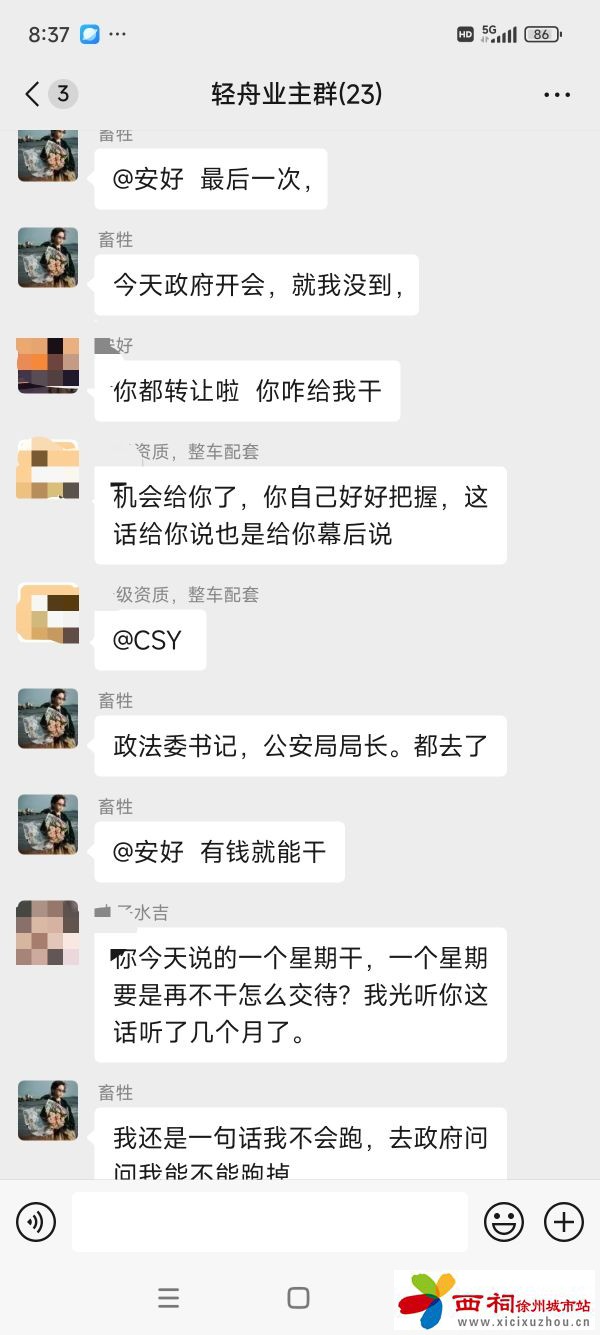
Task: Open avatar of sender of '今天政府开会' message
Action: click(48, 258)
